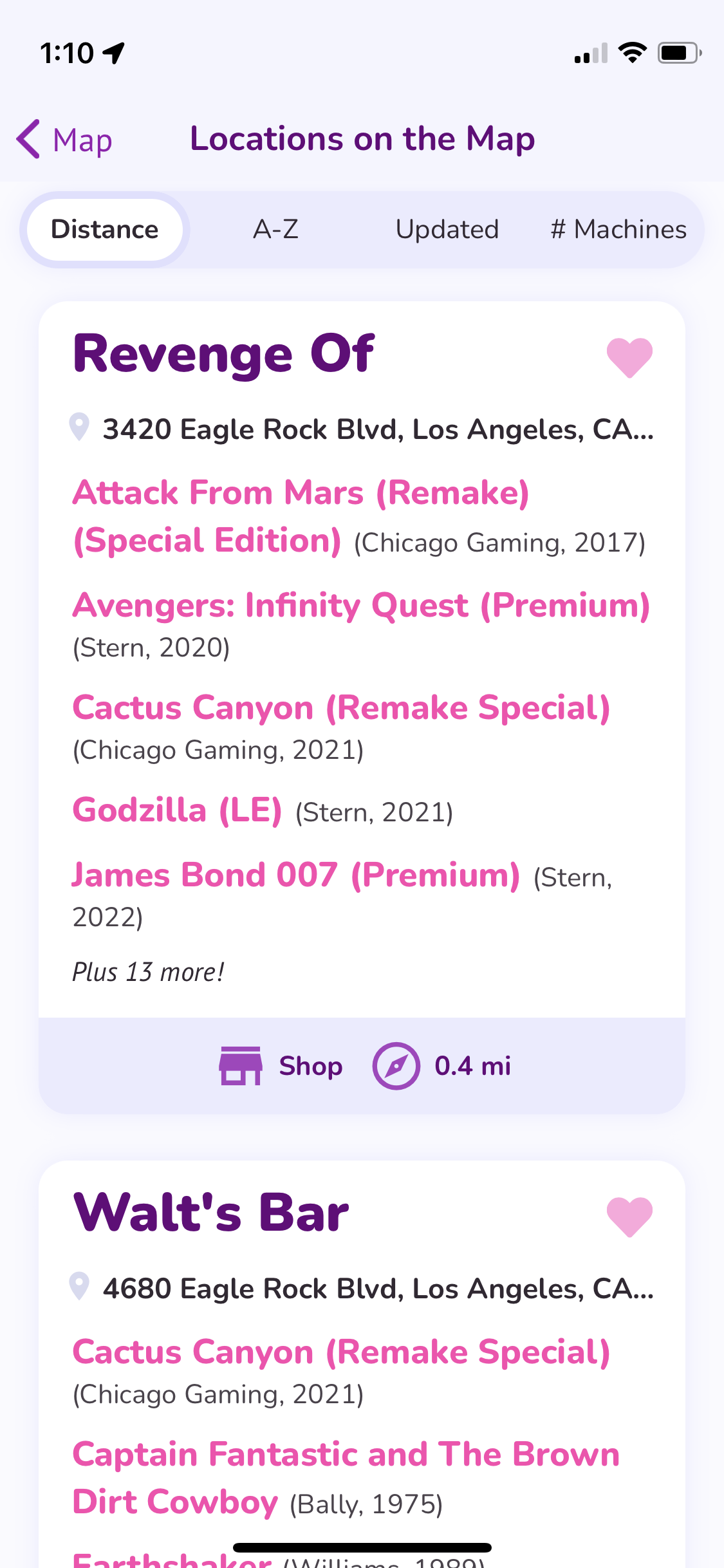This screenshot has height=1568, width=724.
Task: Favorite Revenge Of with the heart
Action: pyautogui.click(x=629, y=357)
